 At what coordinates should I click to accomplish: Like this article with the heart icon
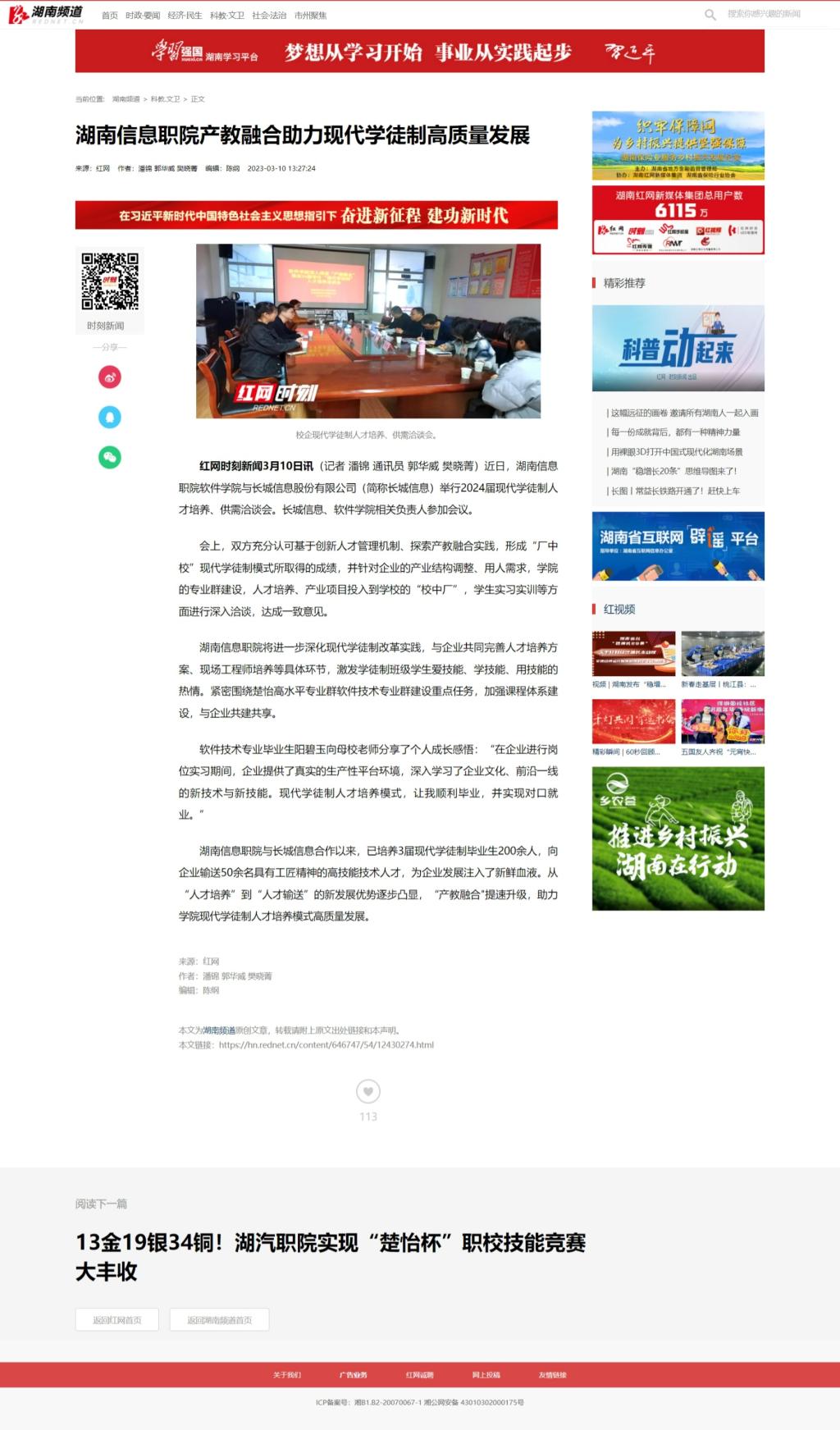(368, 1091)
